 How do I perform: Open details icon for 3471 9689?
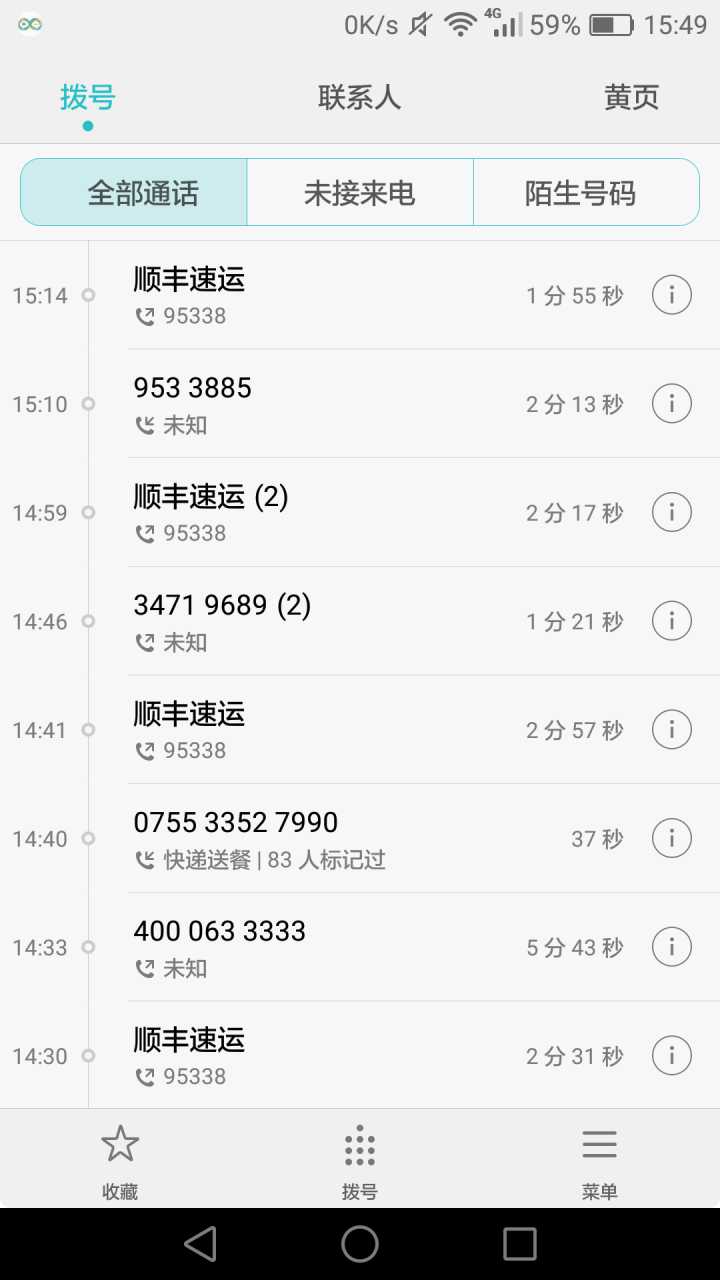tap(672, 621)
